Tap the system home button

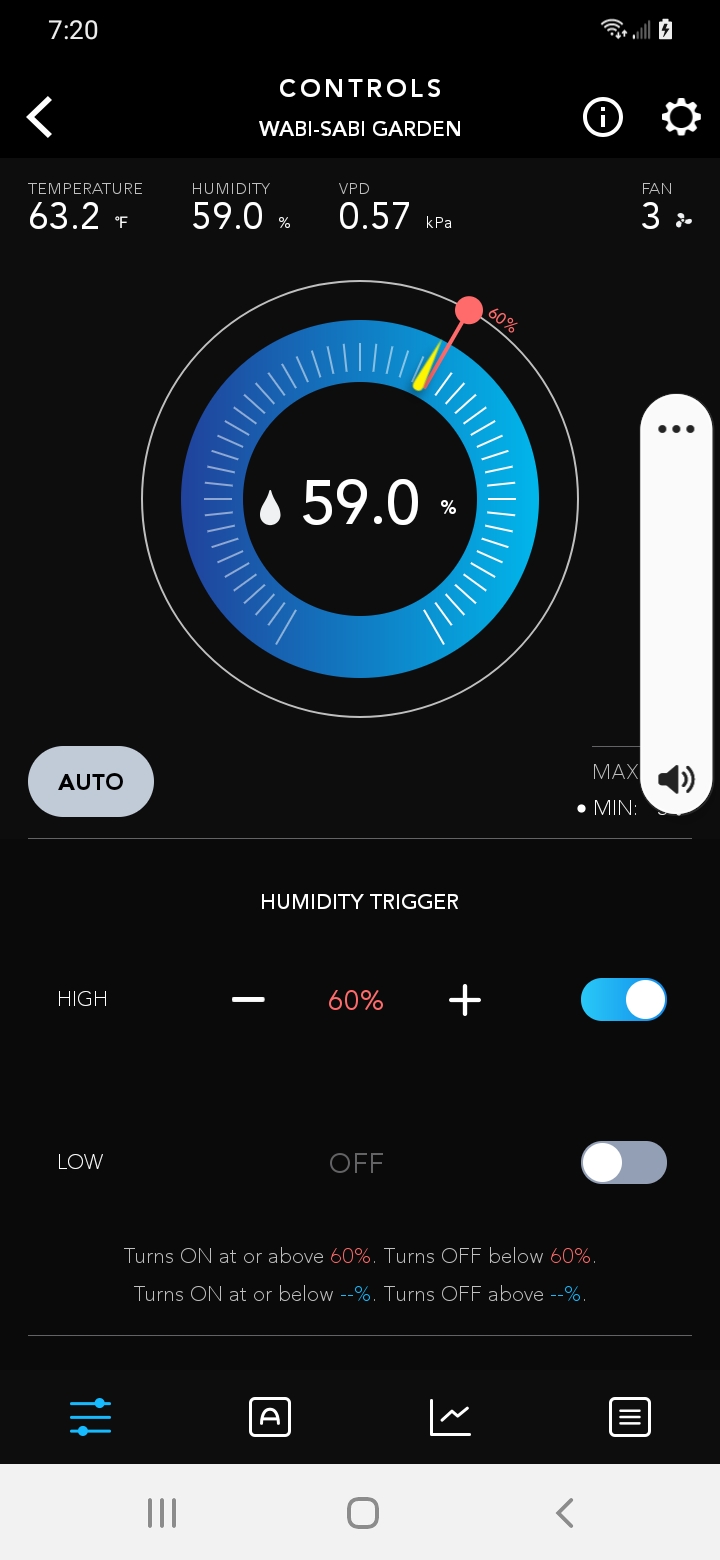point(362,1513)
